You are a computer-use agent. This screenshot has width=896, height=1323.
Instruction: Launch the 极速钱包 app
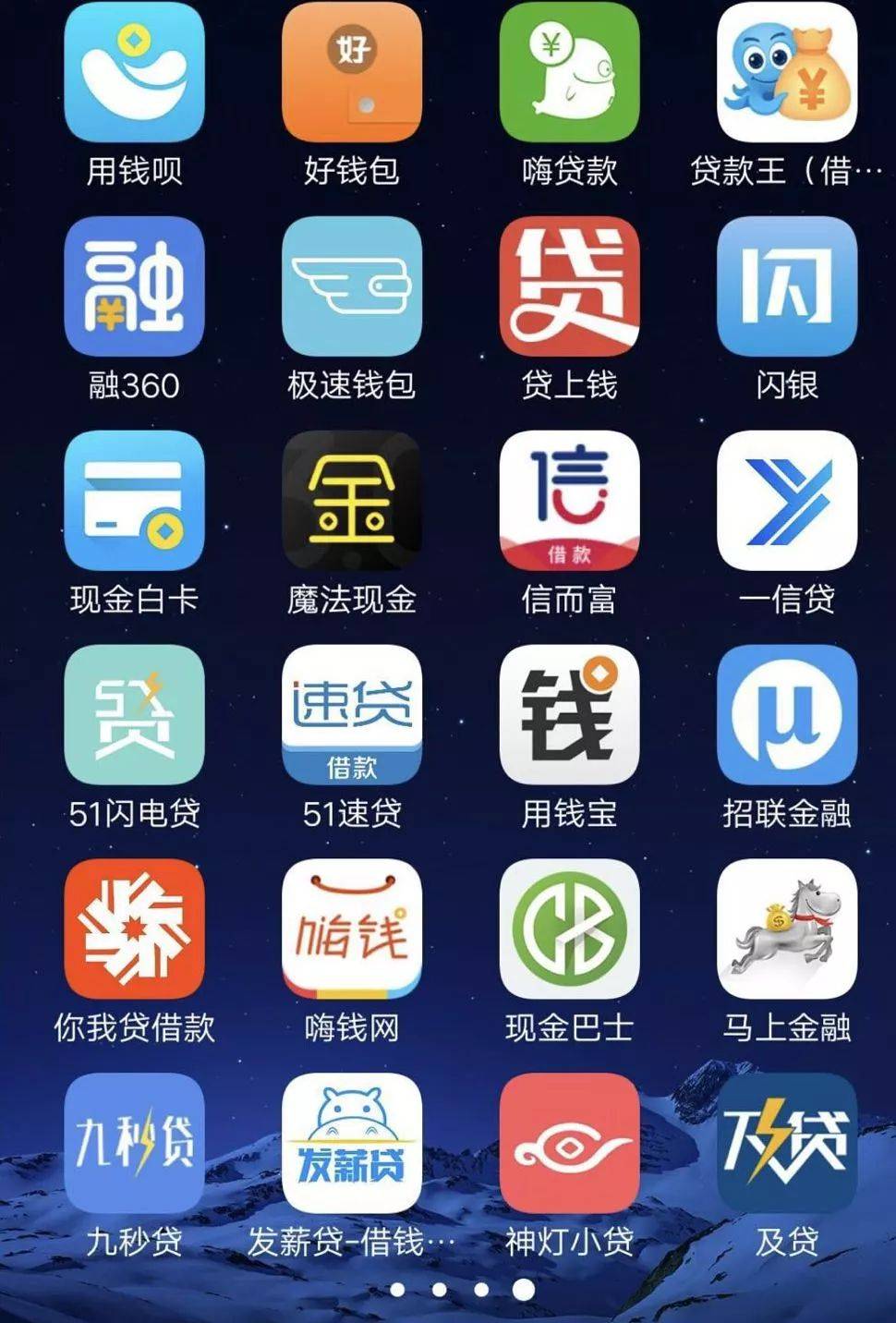coord(351,288)
